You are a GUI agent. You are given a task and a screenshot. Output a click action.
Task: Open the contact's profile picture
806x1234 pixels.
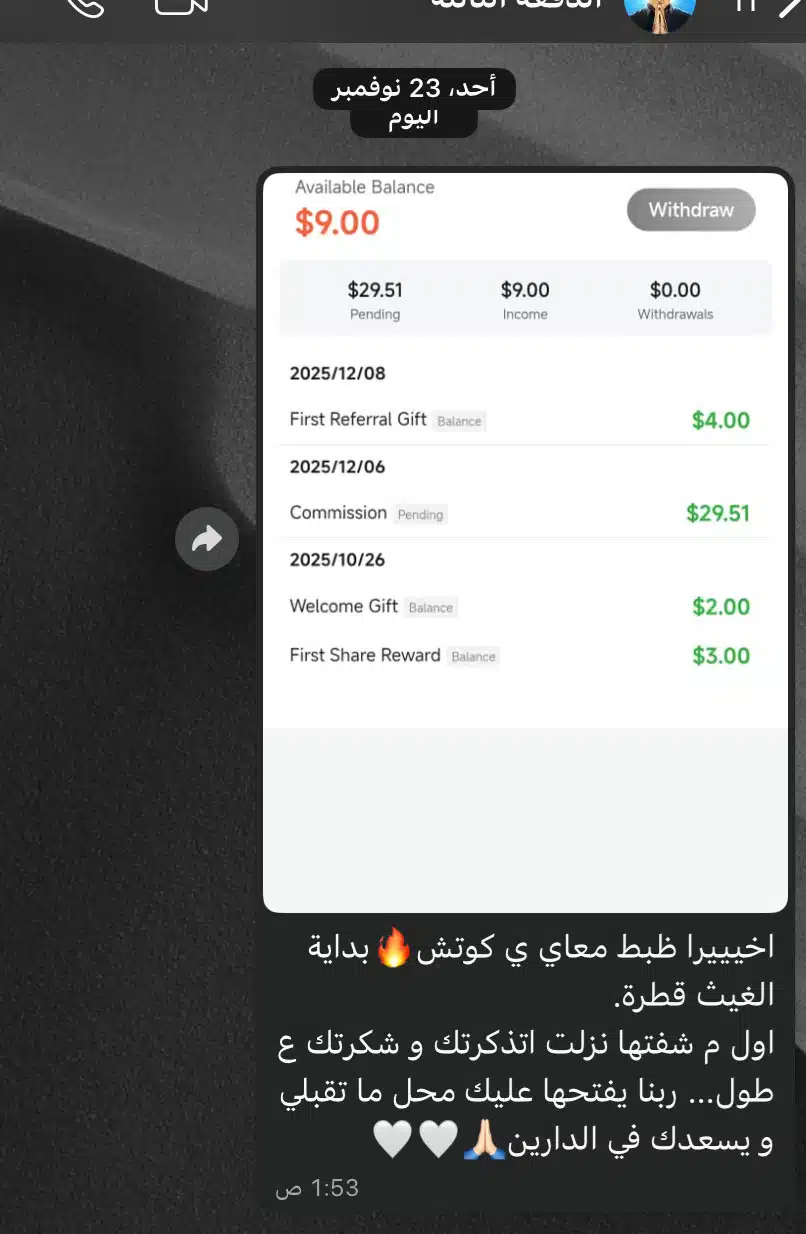659,10
